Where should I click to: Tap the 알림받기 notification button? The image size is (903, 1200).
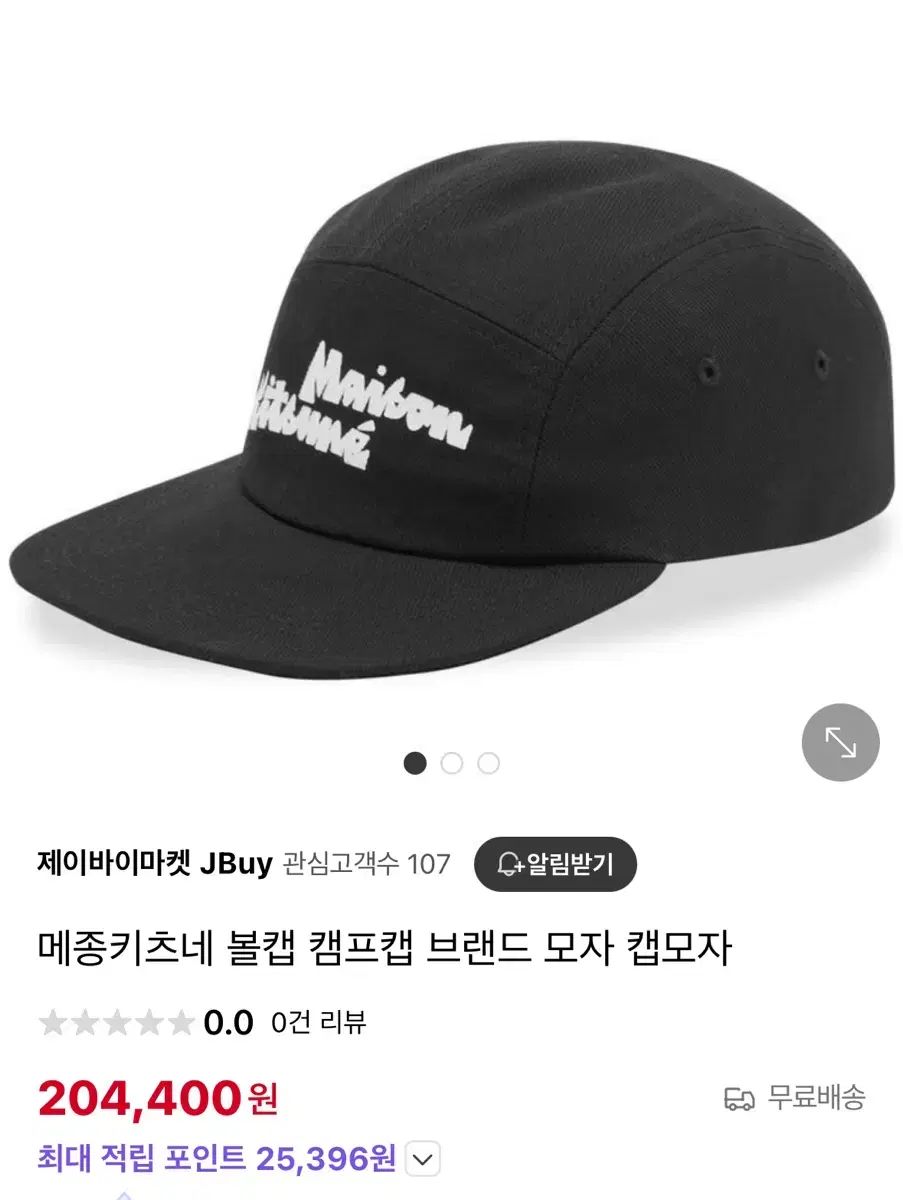tap(555, 864)
